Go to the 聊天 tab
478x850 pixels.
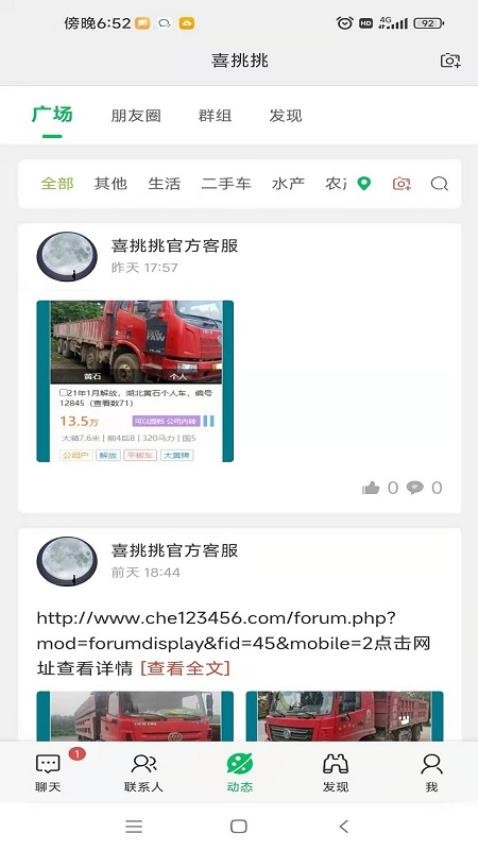click(x=48, y=772)
